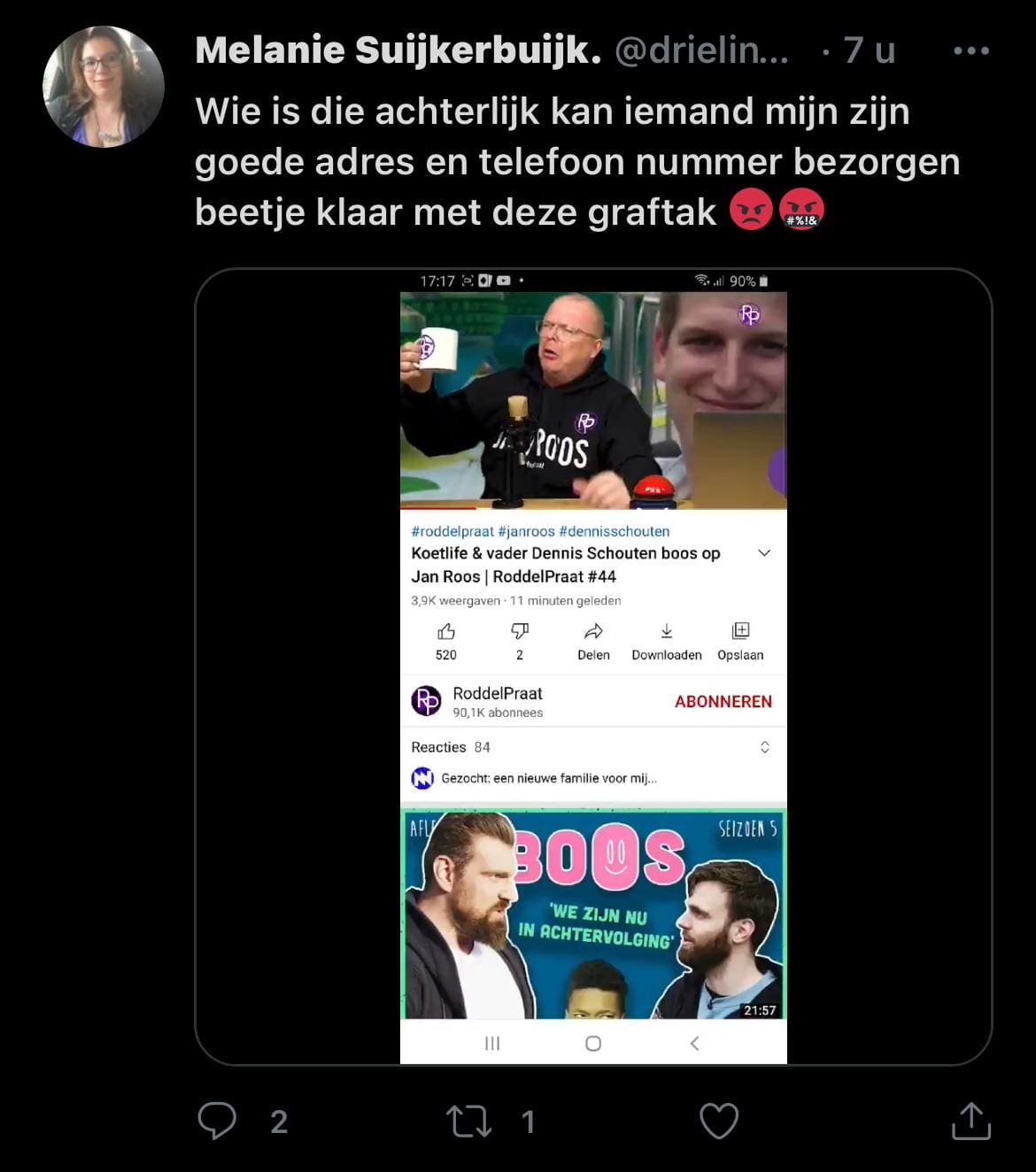Viewport: 1036px width, 1172px height.
Task: Like the tweet with the heart icon
Action: [718, 1121]
